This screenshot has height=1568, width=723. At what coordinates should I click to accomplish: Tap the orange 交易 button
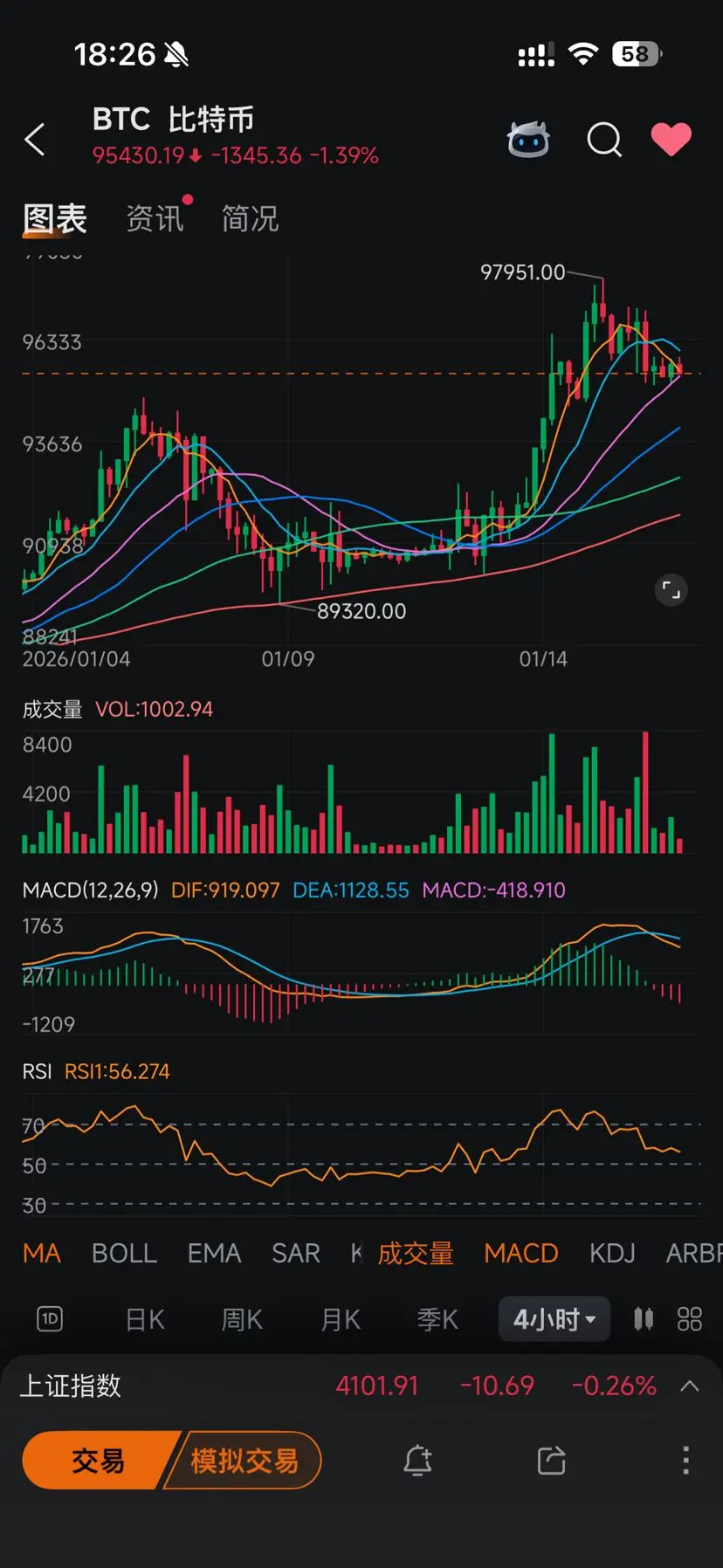click(98, 1460)
